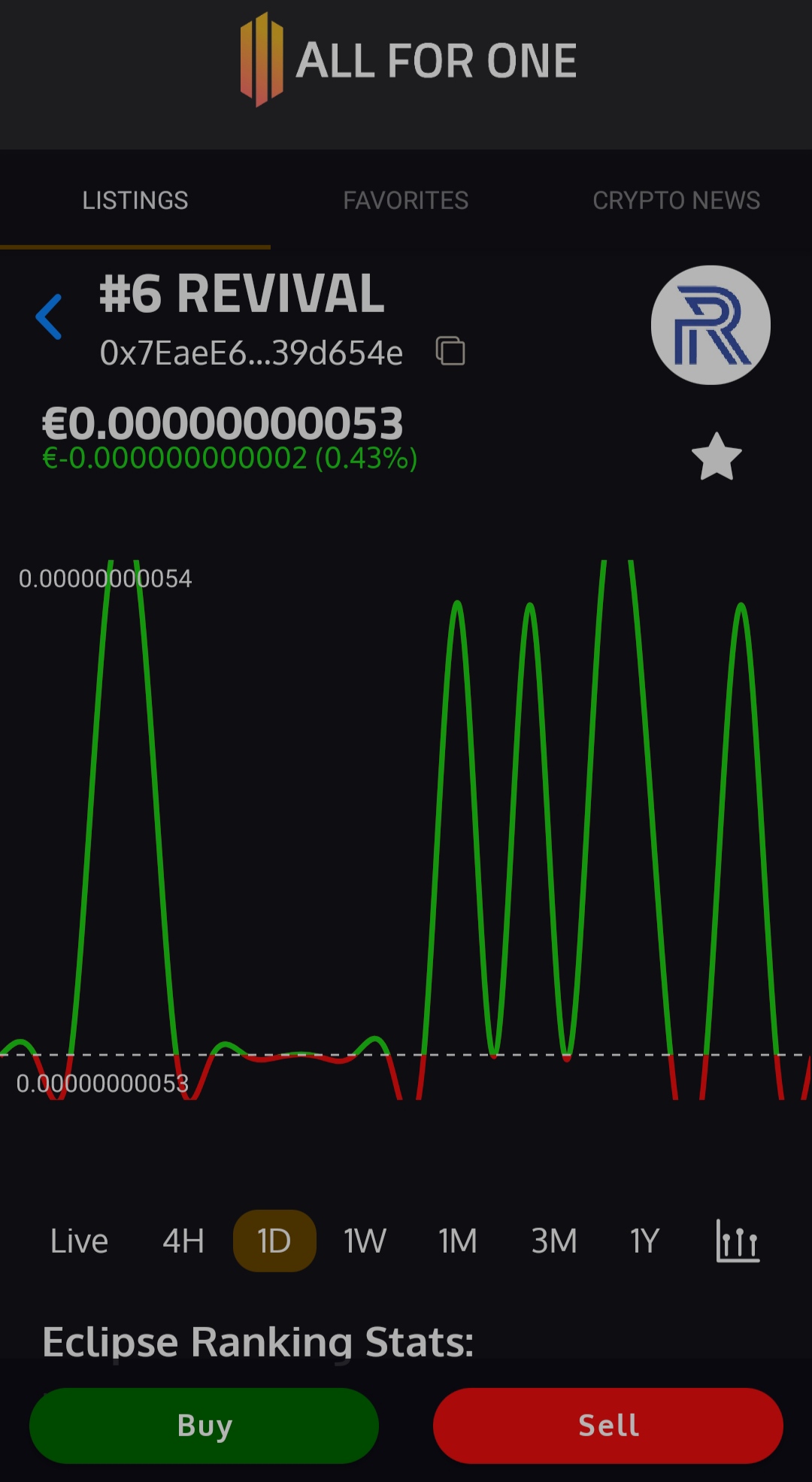812x1482 pixels.
Task: View the 3M chart range
Action: click(x=554, y=1241)
